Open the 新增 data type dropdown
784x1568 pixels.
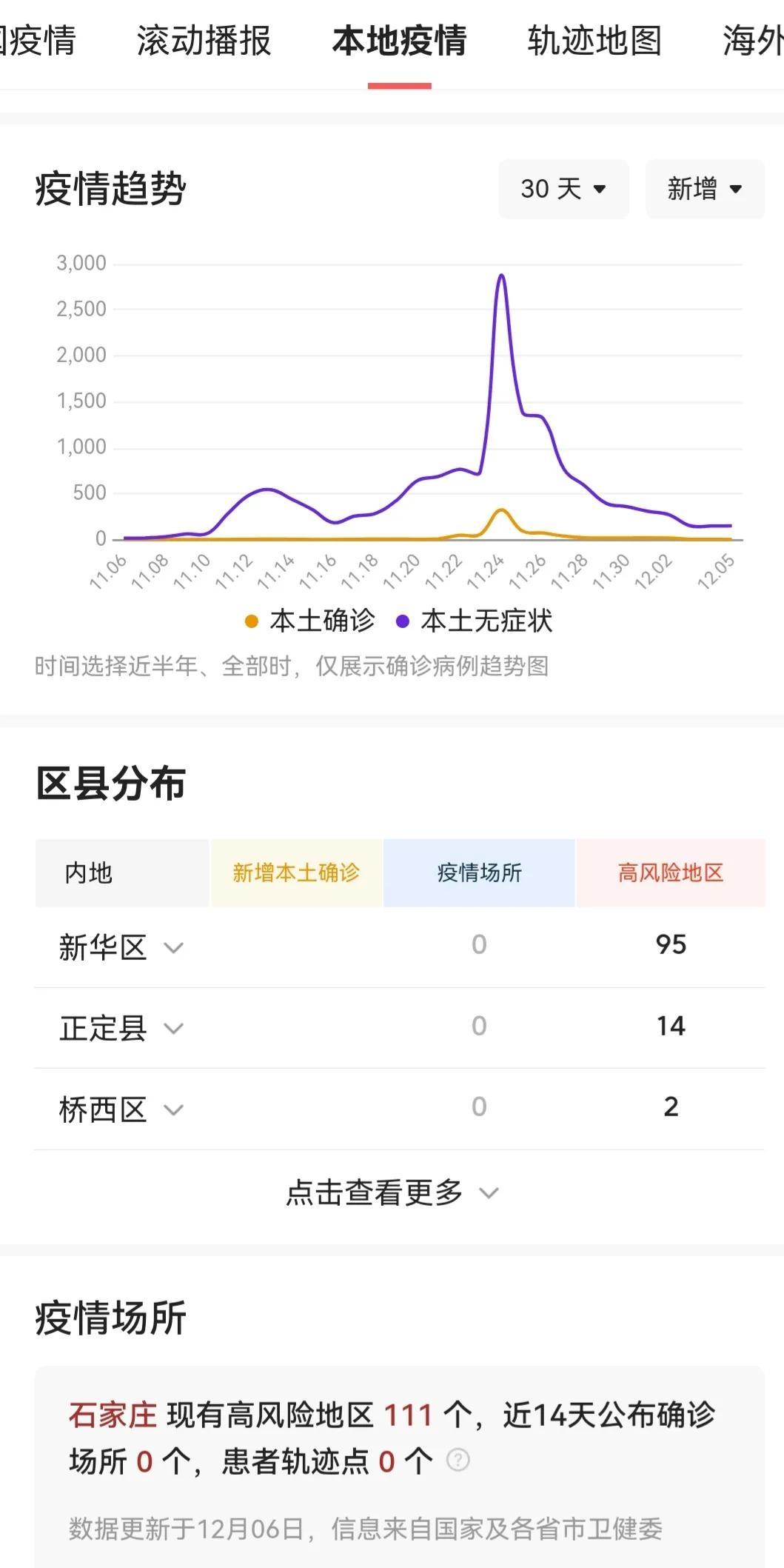point(704,189)
